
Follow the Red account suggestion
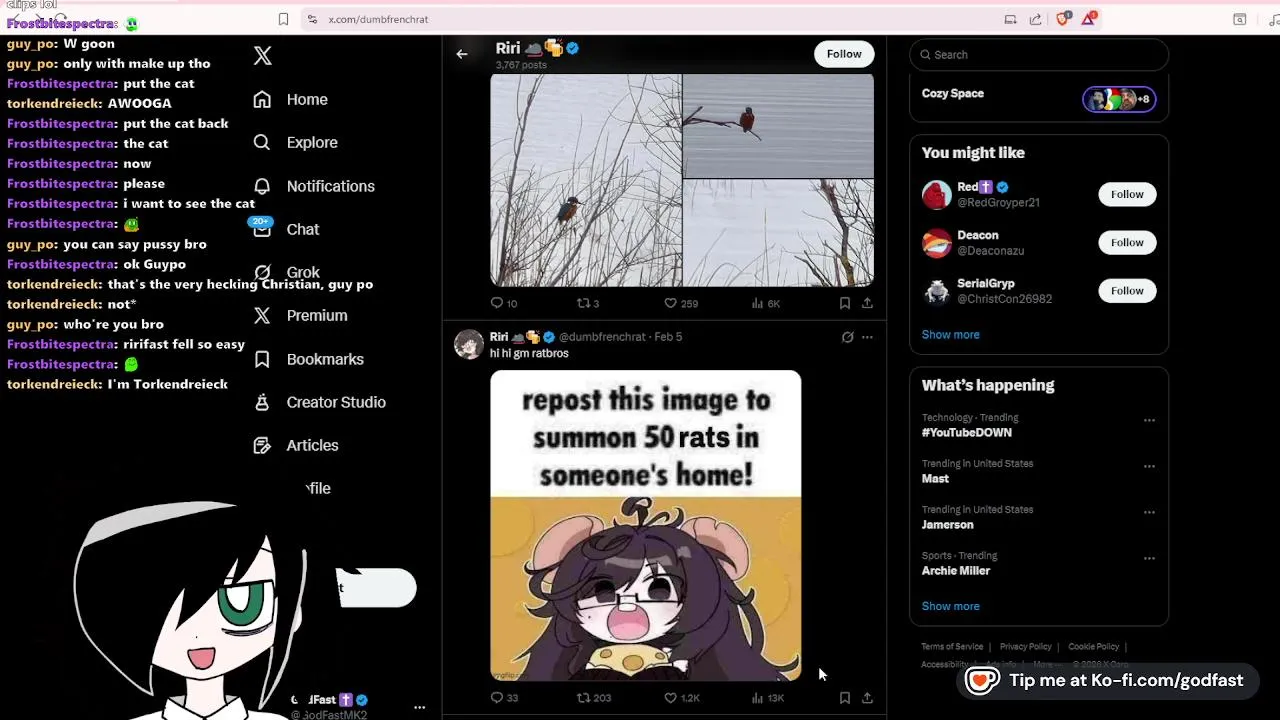1126,195
